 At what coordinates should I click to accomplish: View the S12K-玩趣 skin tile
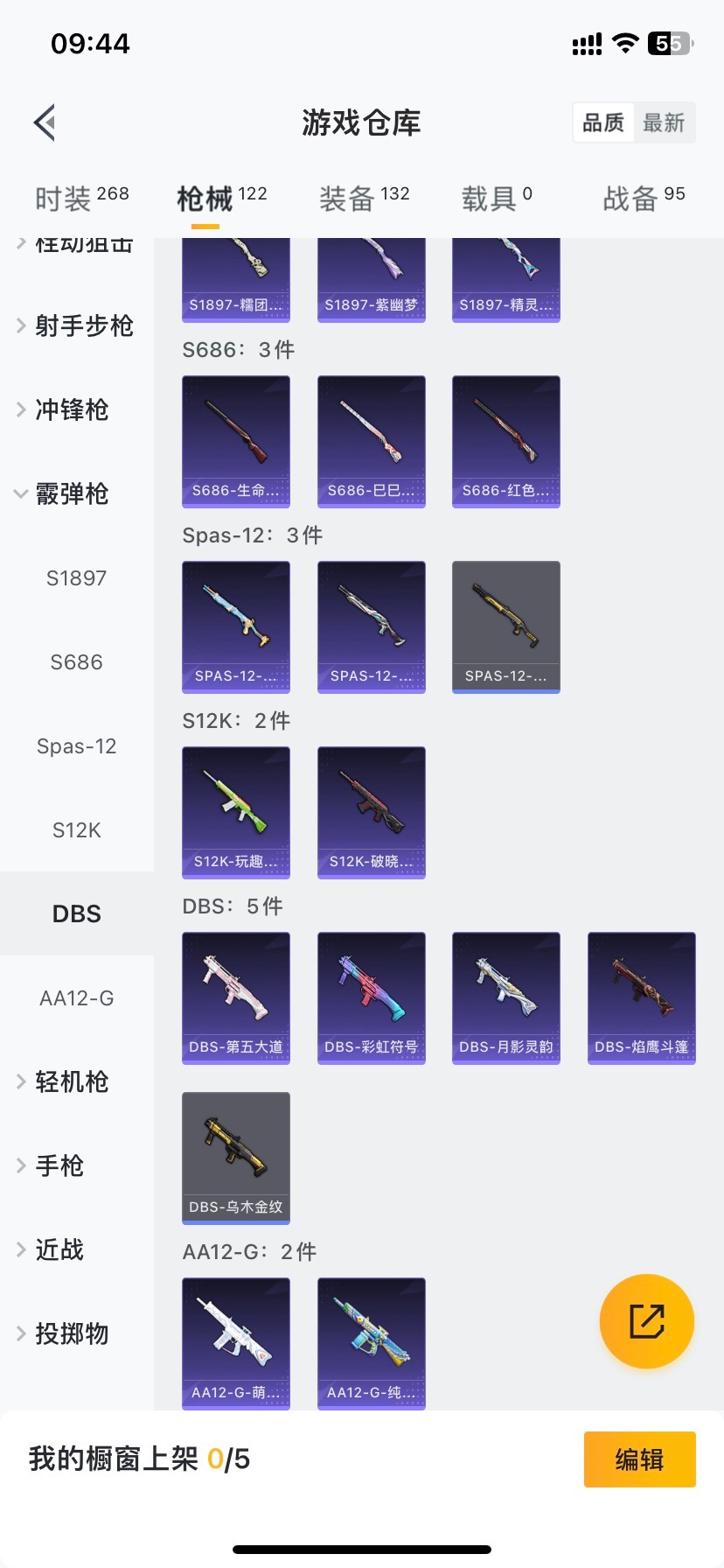click(x=236, y=812)
